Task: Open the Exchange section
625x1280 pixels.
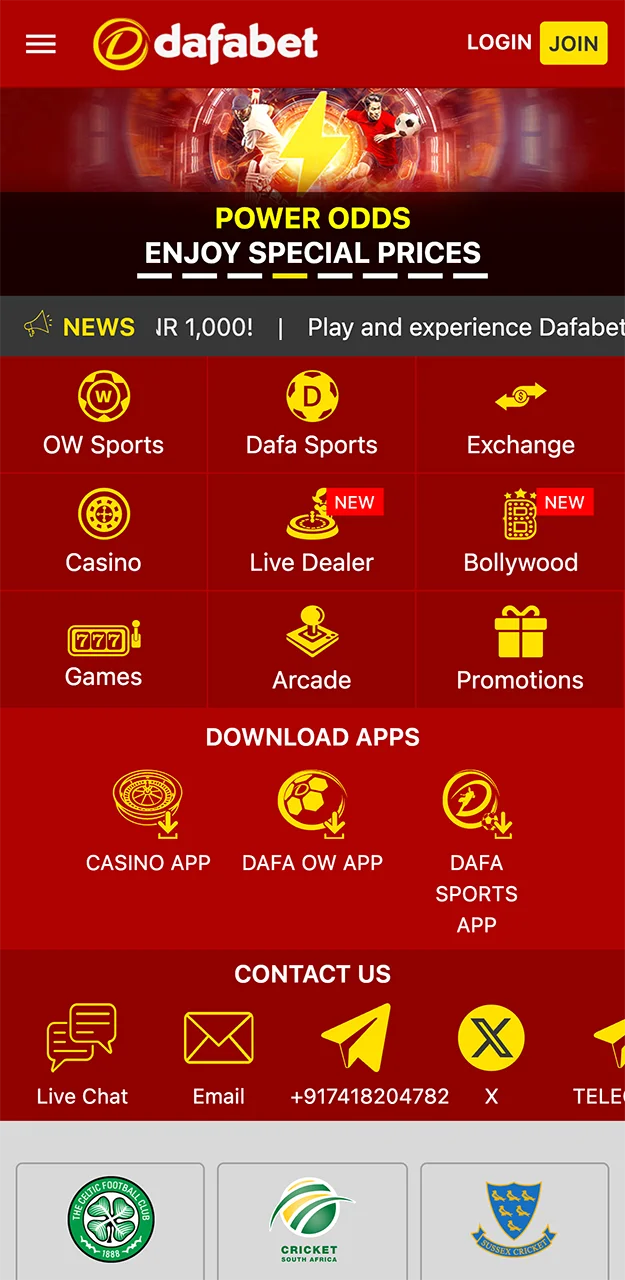Action: [520, 415]
